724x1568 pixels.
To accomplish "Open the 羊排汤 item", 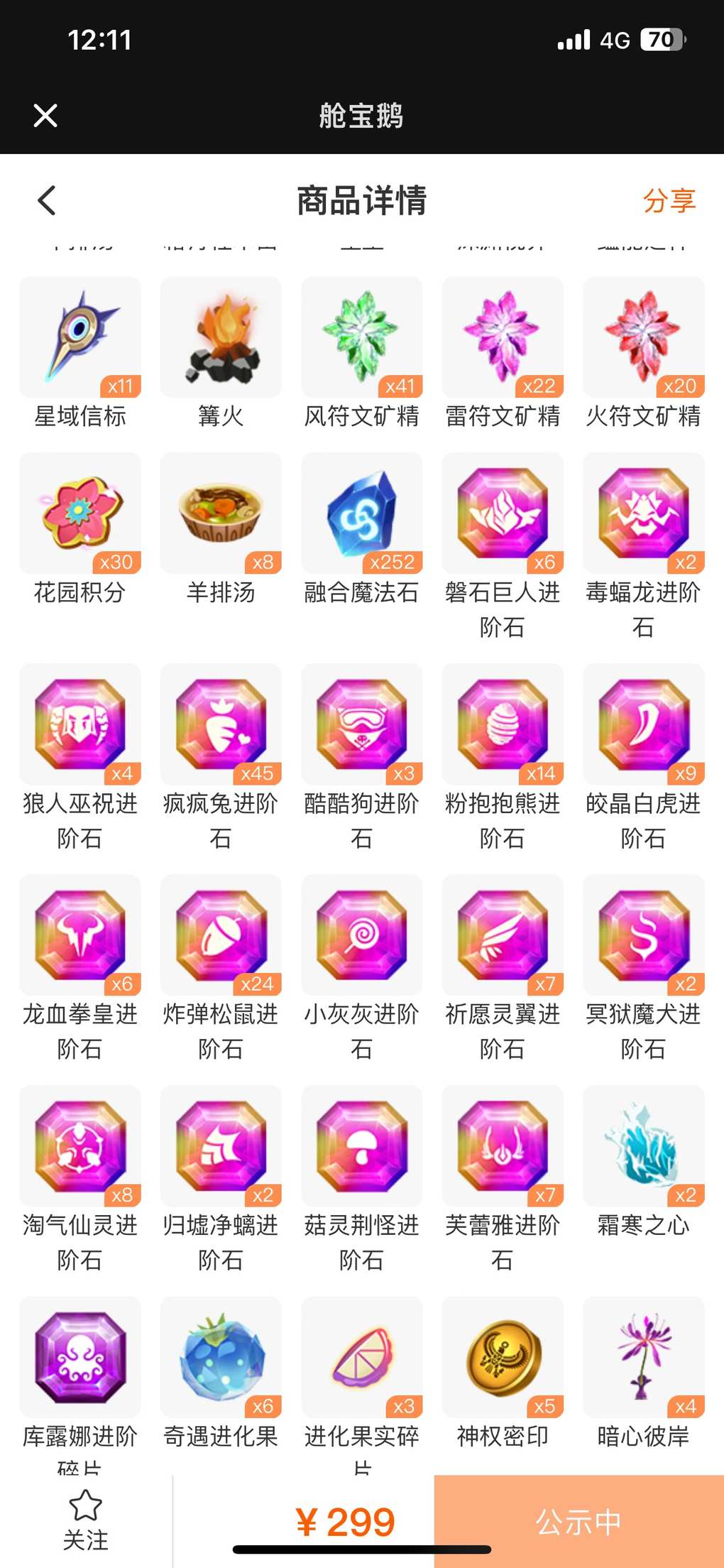I will (220, 513).
